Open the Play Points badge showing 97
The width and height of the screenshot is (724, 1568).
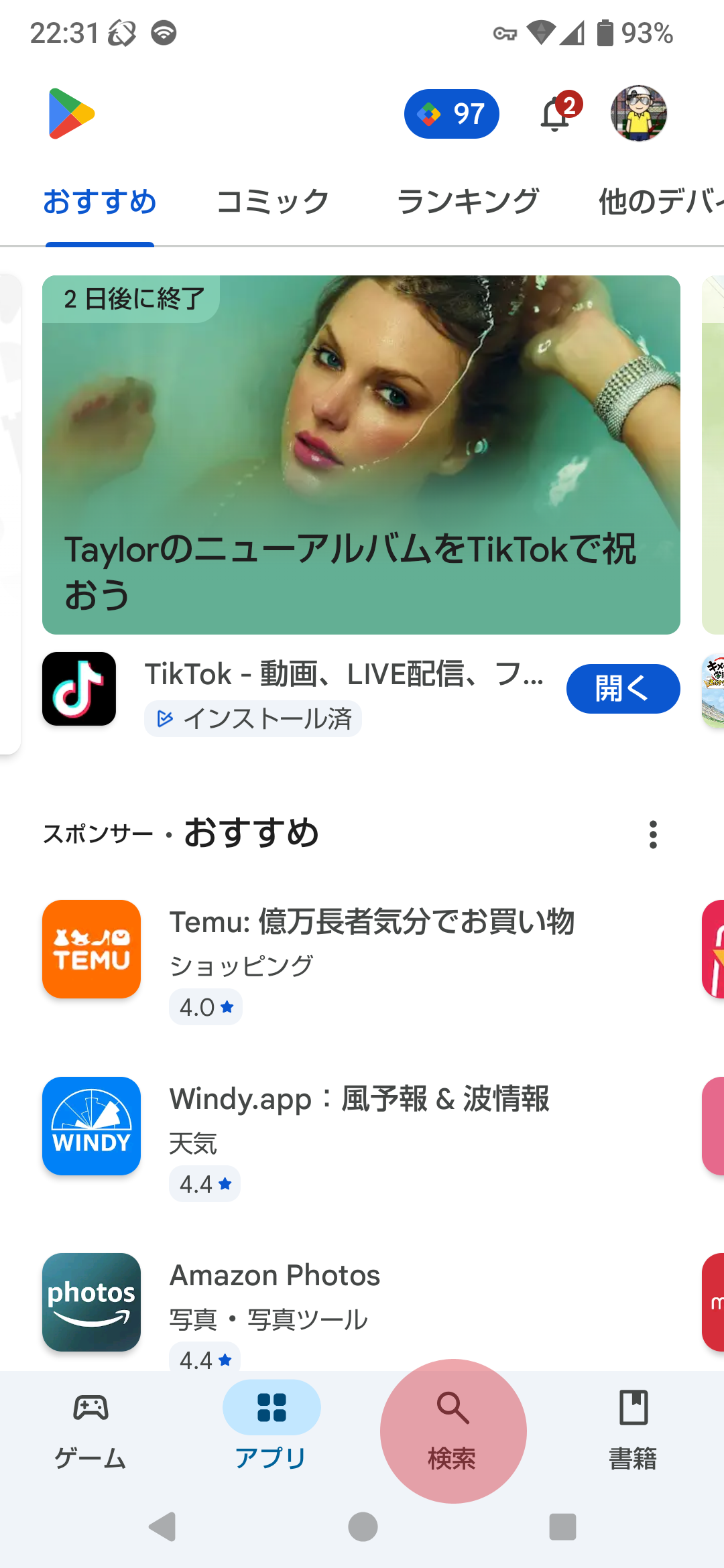[x=451, y=114]
